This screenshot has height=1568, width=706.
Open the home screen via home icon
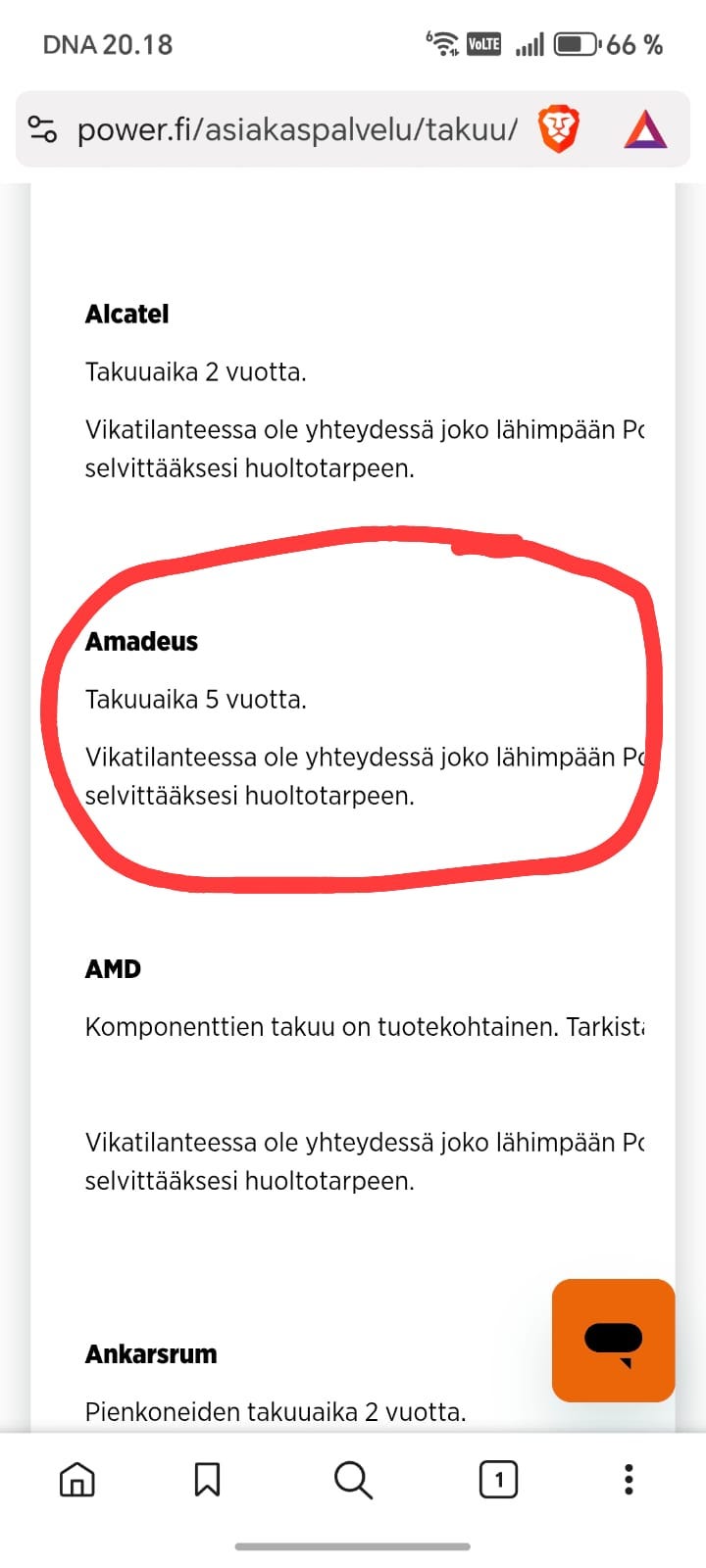[77, 1480]
